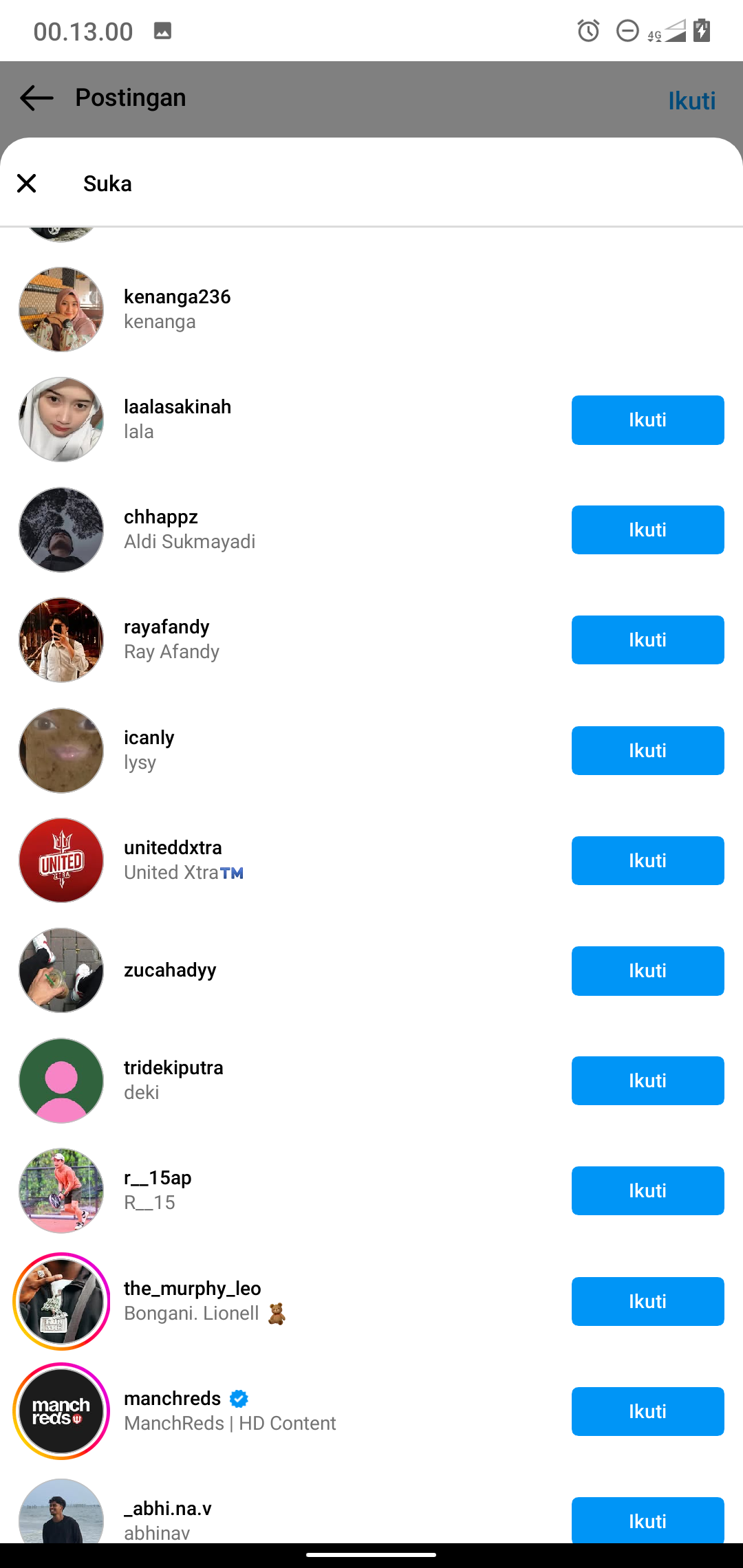Image resolution: width=743 pixels, height=1568 pixels.
Task: Follow chhappz with Ikuti button
Action: pyautogui.click(x=647, y=530)
